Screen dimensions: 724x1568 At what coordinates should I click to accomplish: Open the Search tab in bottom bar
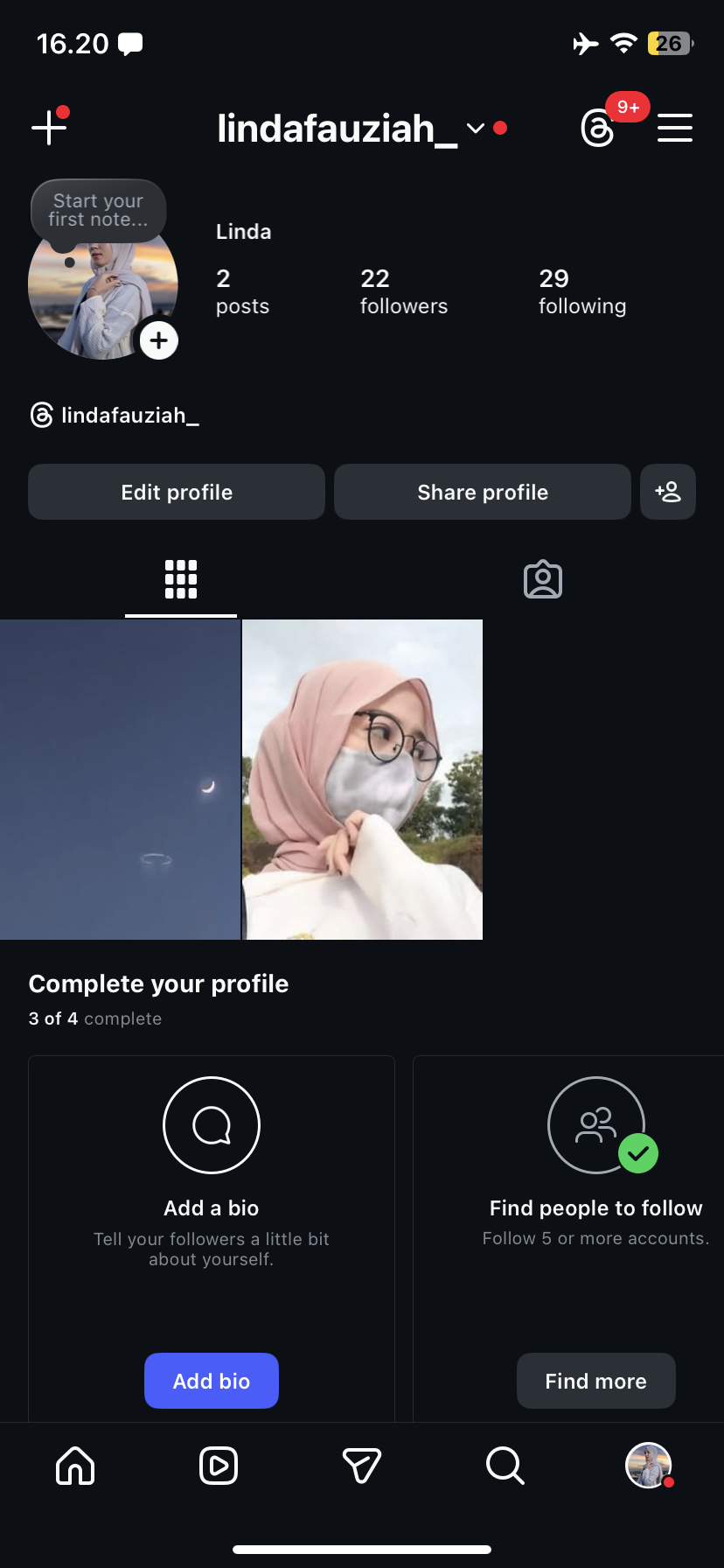[505, 1466]
